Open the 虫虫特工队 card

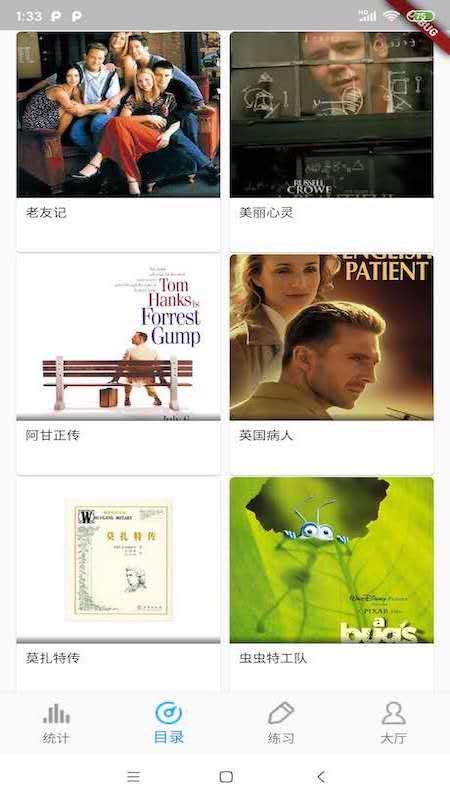pos(332,584)
